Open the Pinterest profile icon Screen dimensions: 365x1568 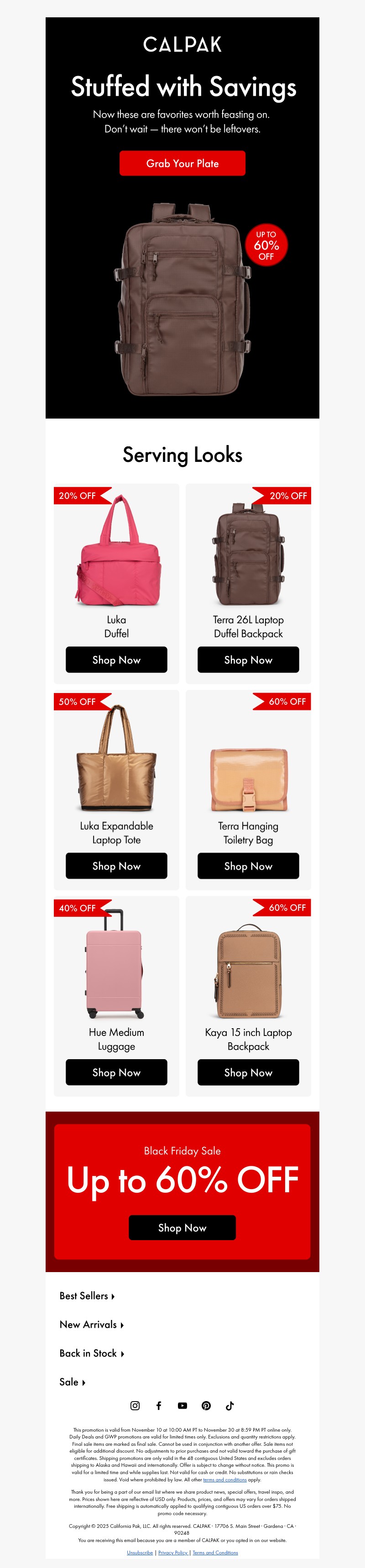tap(206, 1406)
